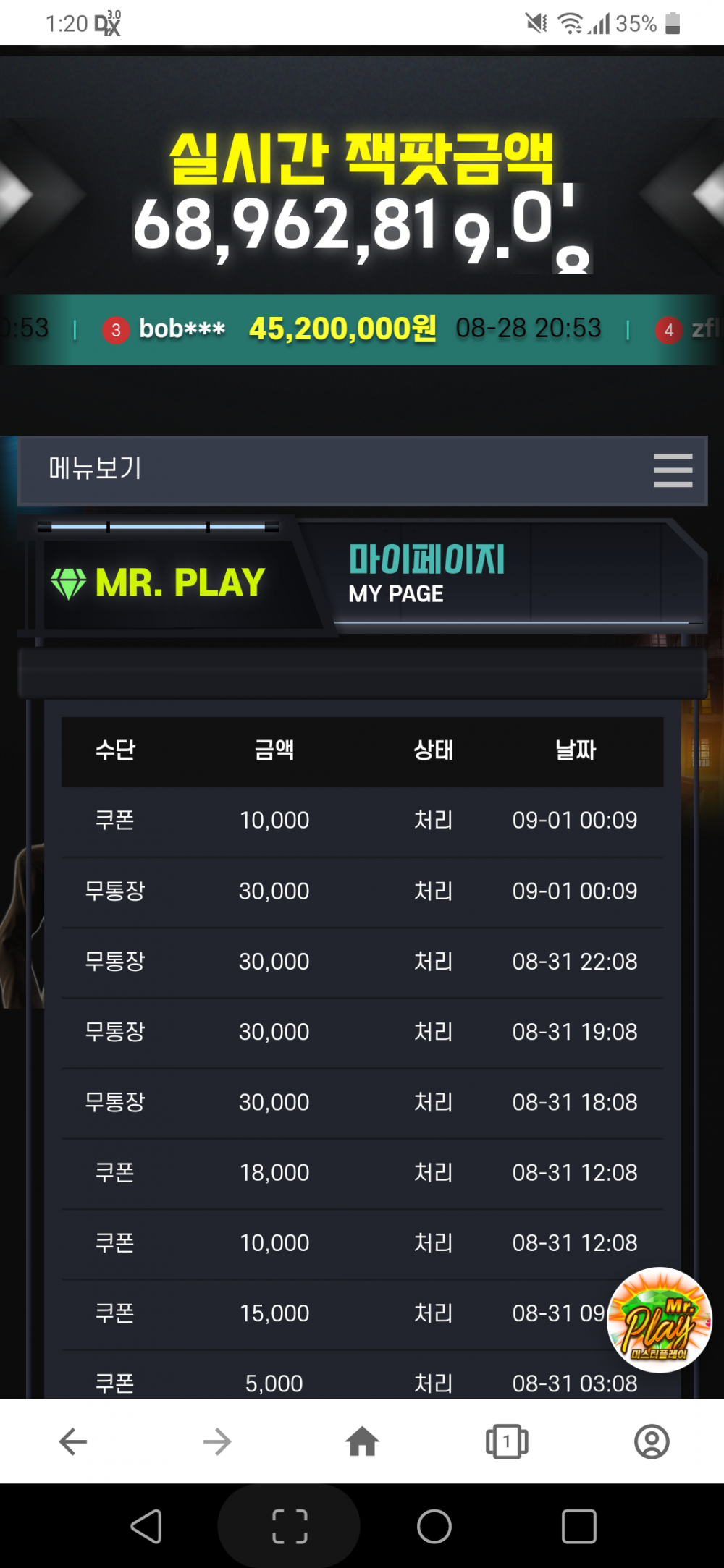Tap the MR. PLAY logo
The image size is (724, 1568).
point(159,582)
